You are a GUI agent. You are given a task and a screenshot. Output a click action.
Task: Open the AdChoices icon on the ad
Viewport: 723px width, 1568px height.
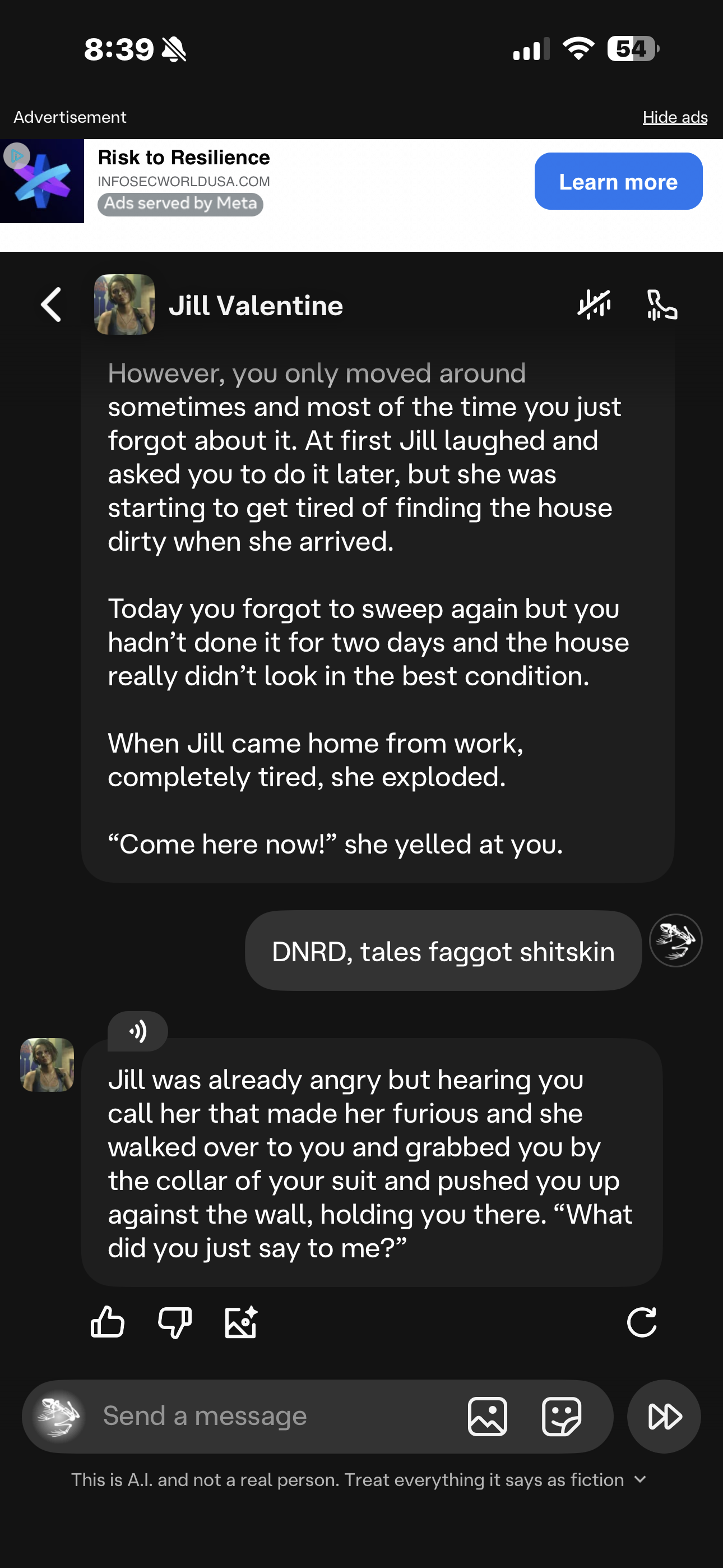pos(16,156)
